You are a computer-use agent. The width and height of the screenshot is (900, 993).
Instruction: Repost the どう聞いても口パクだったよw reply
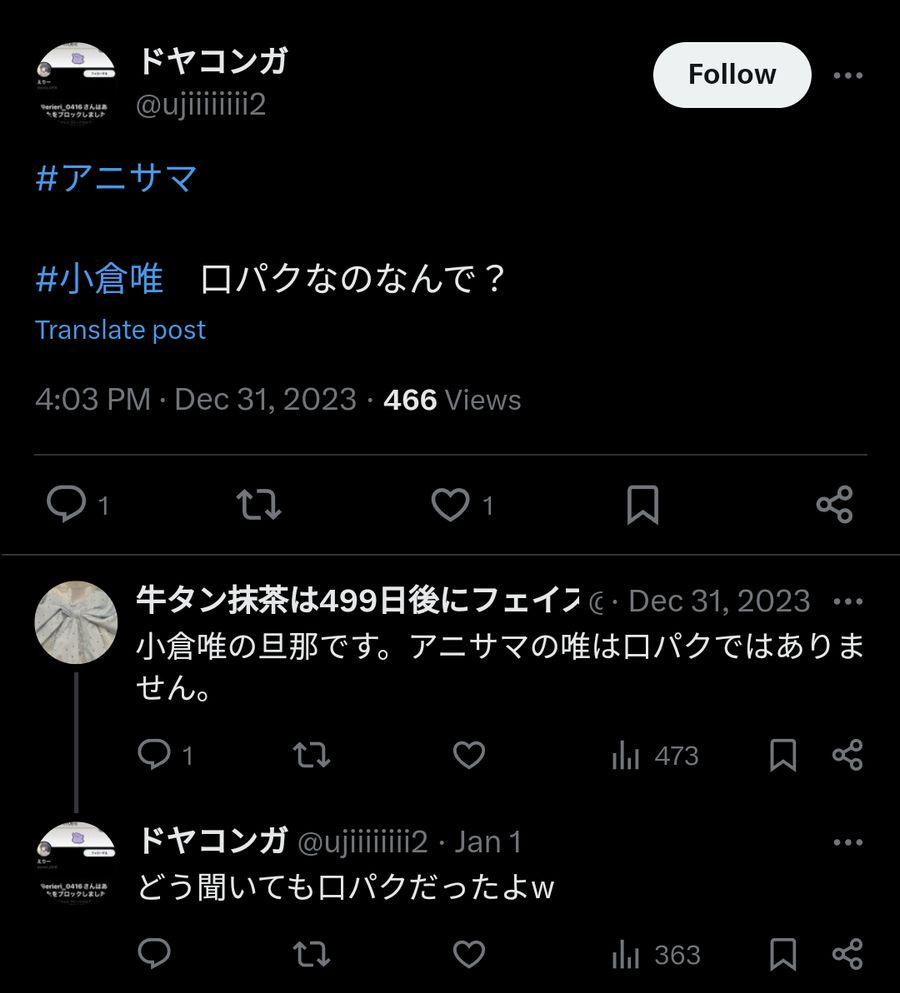[x=312, y=954]
